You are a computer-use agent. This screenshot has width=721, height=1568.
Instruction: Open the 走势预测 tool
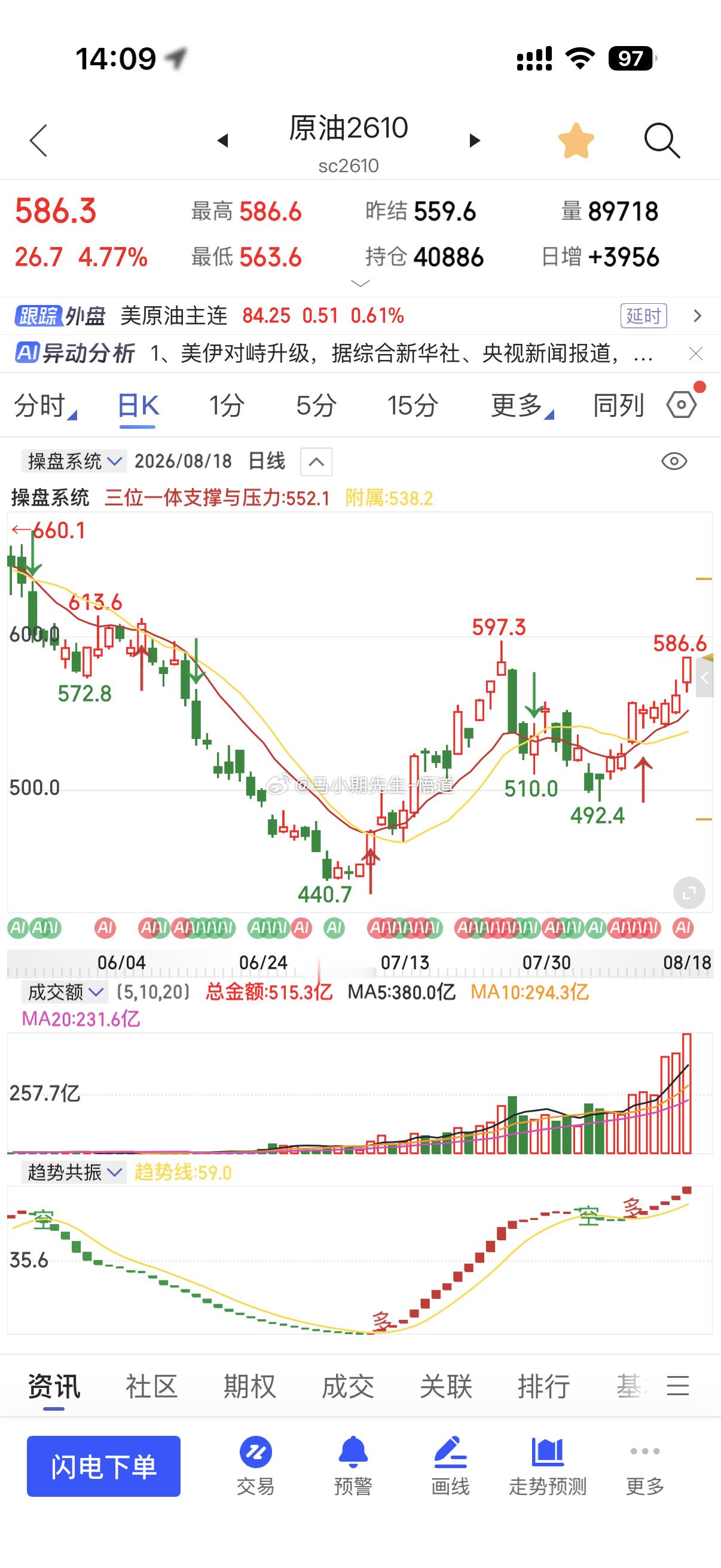(548, 1467)
